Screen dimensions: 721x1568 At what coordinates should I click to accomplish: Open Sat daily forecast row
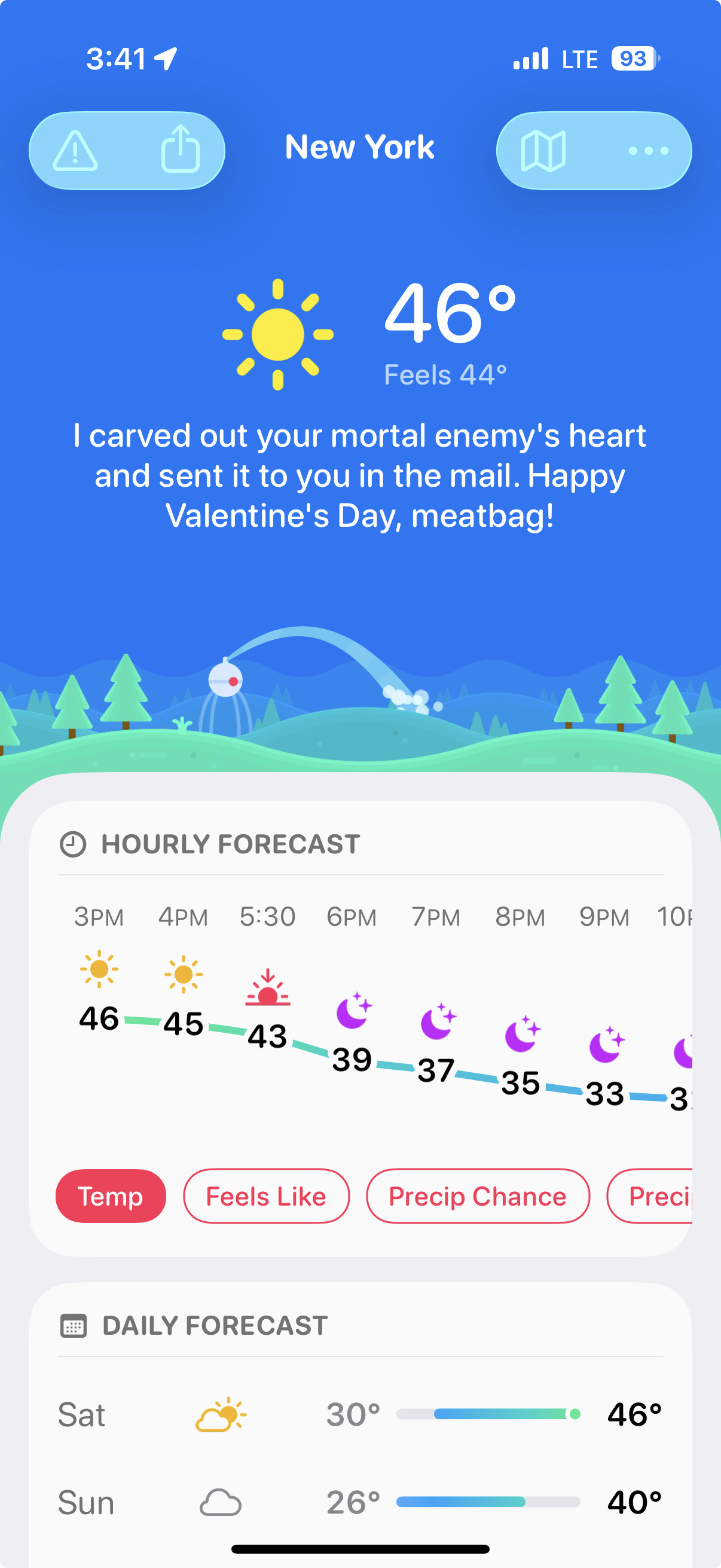359,1414
